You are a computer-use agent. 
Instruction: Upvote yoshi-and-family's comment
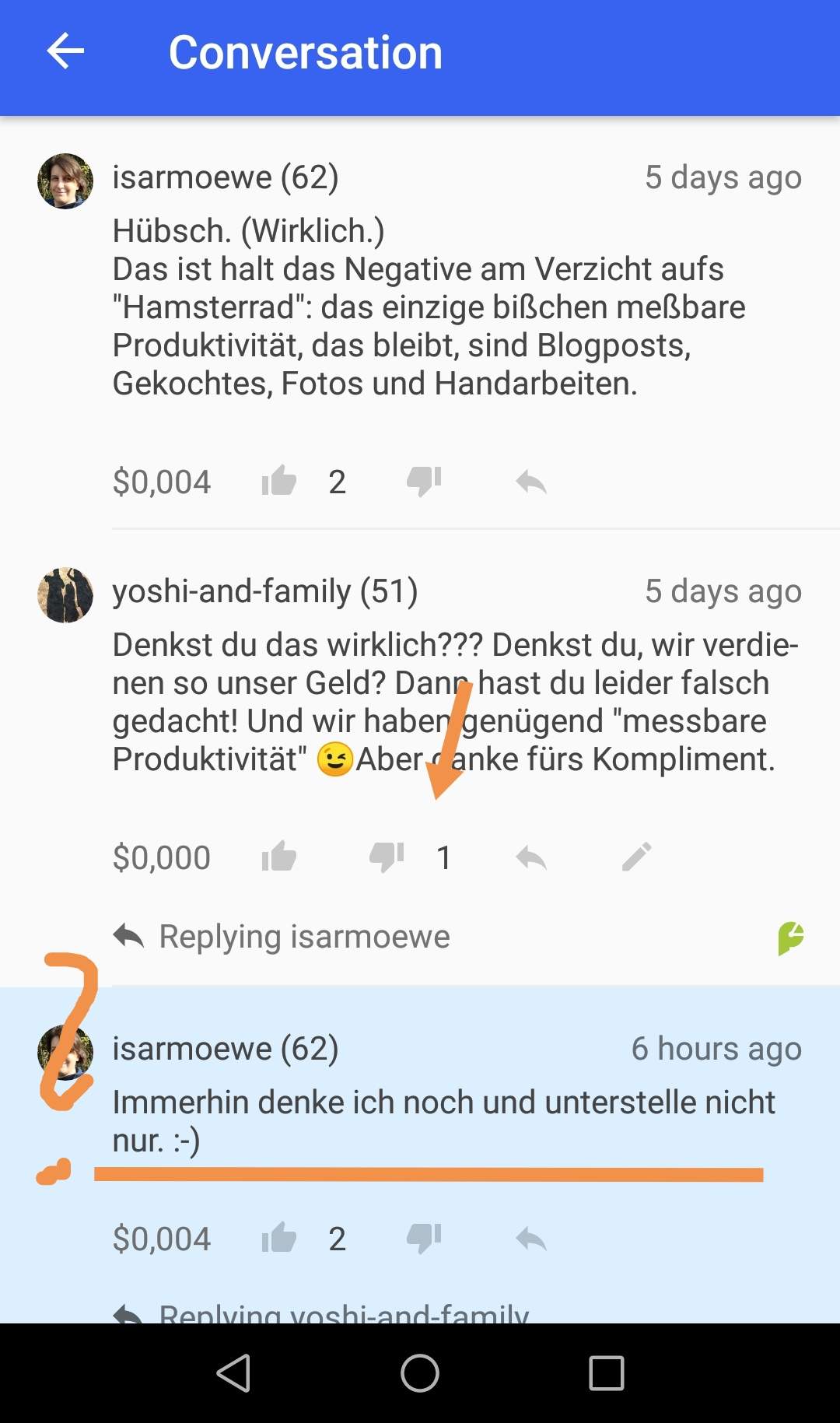(x=279, y=857)
